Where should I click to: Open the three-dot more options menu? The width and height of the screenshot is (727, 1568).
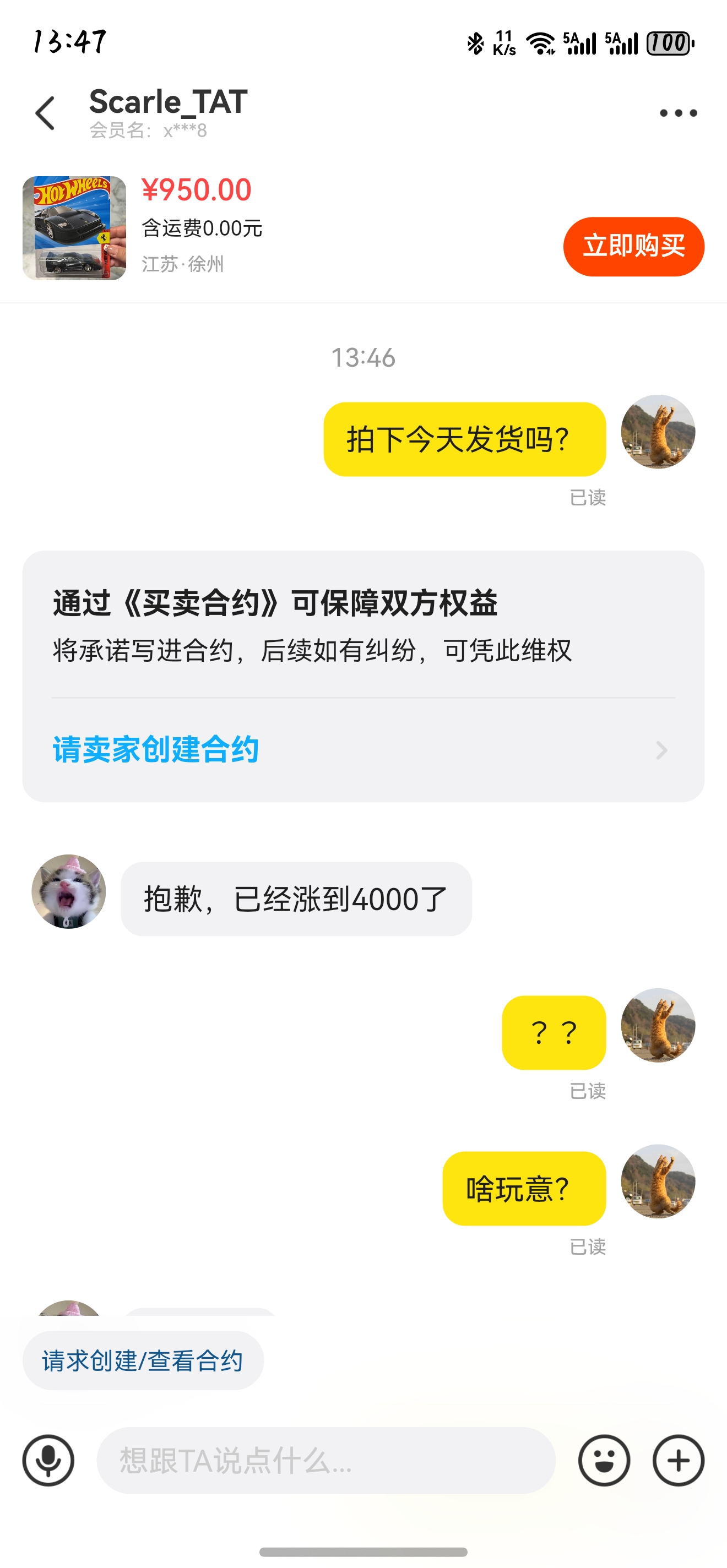coord(677,112)
